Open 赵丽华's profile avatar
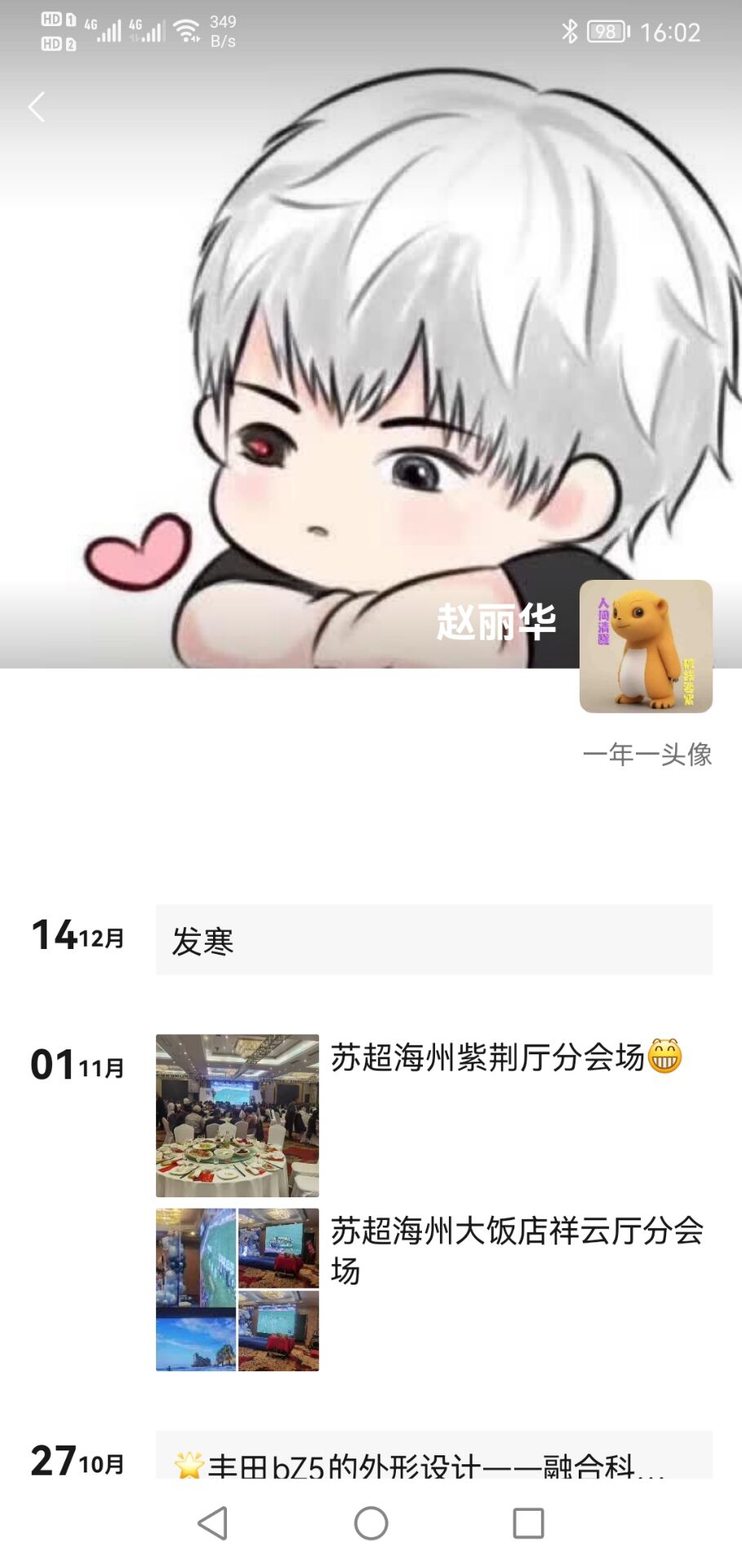This screenshot has height=1568, width=742. (645, 646)
